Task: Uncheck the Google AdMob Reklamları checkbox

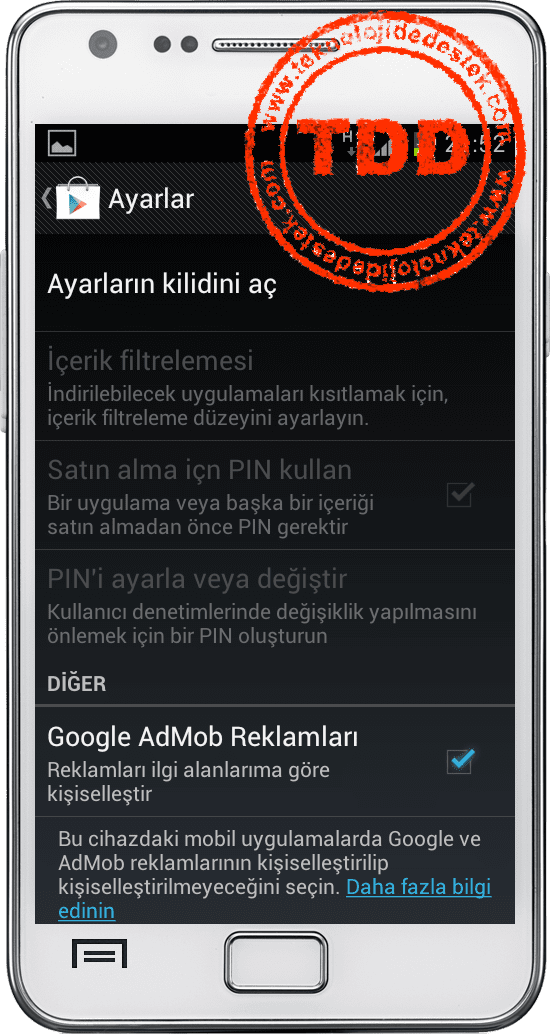Action: [460, 762]
